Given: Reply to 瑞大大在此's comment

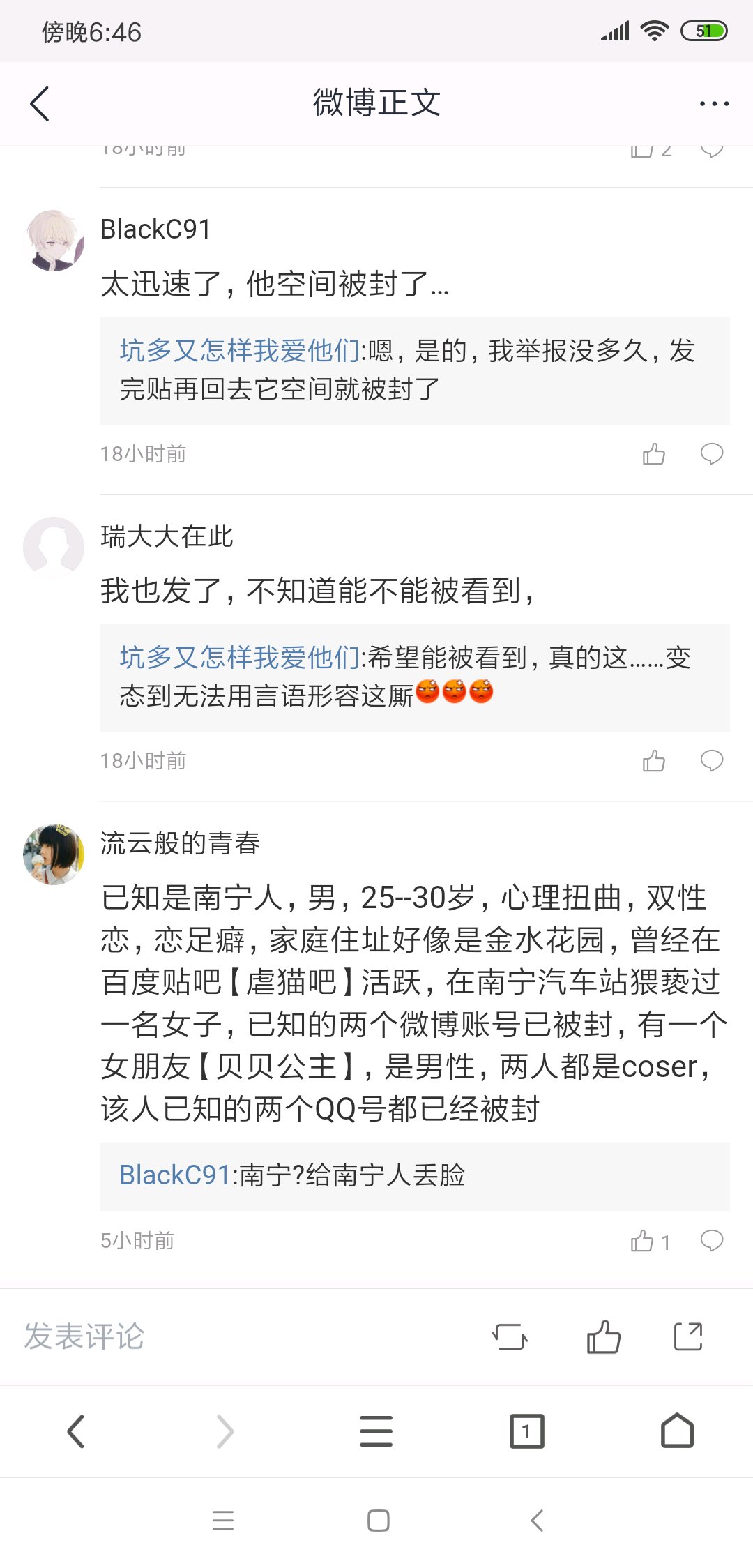Looking at the screenshot, I should click(x=711, y=761).
